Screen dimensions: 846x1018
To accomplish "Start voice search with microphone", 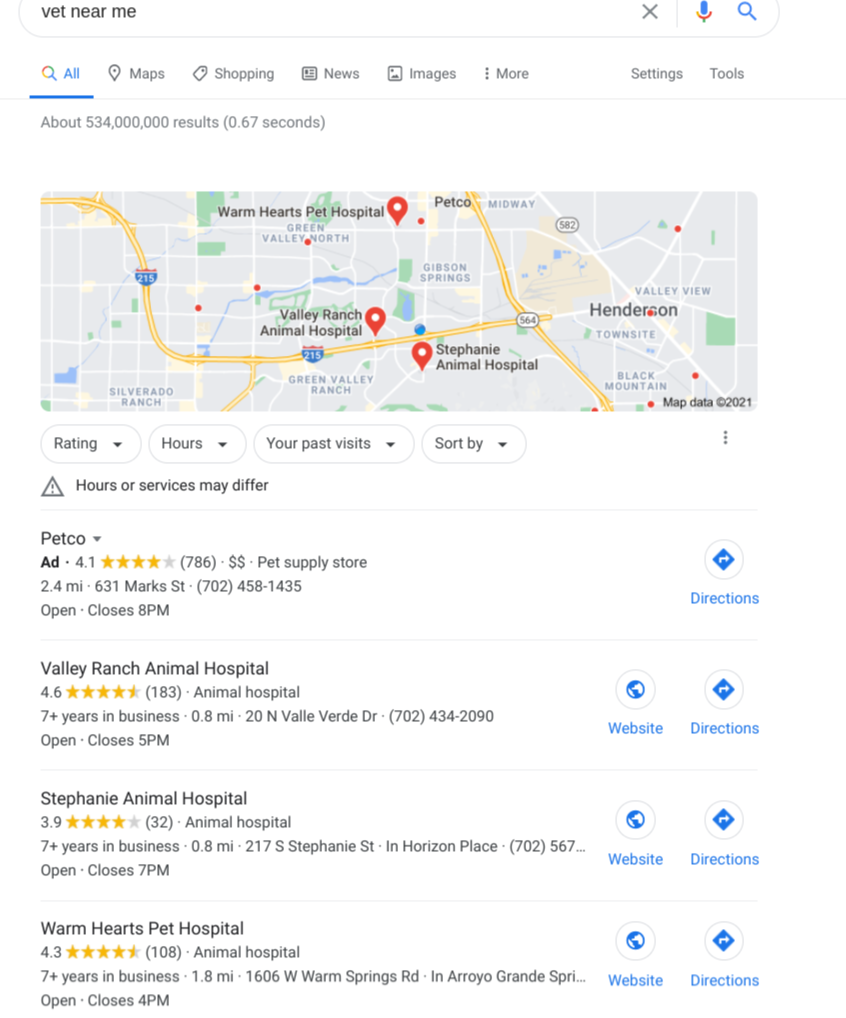I will tap(704, 12).
